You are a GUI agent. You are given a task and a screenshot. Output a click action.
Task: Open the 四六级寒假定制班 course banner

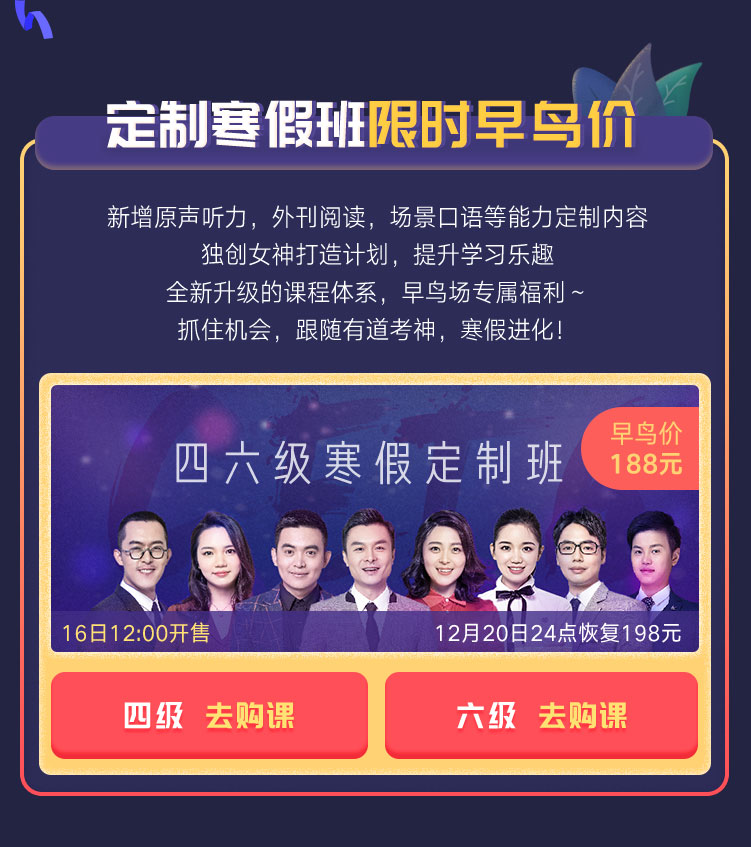click(x=375, y=518)
